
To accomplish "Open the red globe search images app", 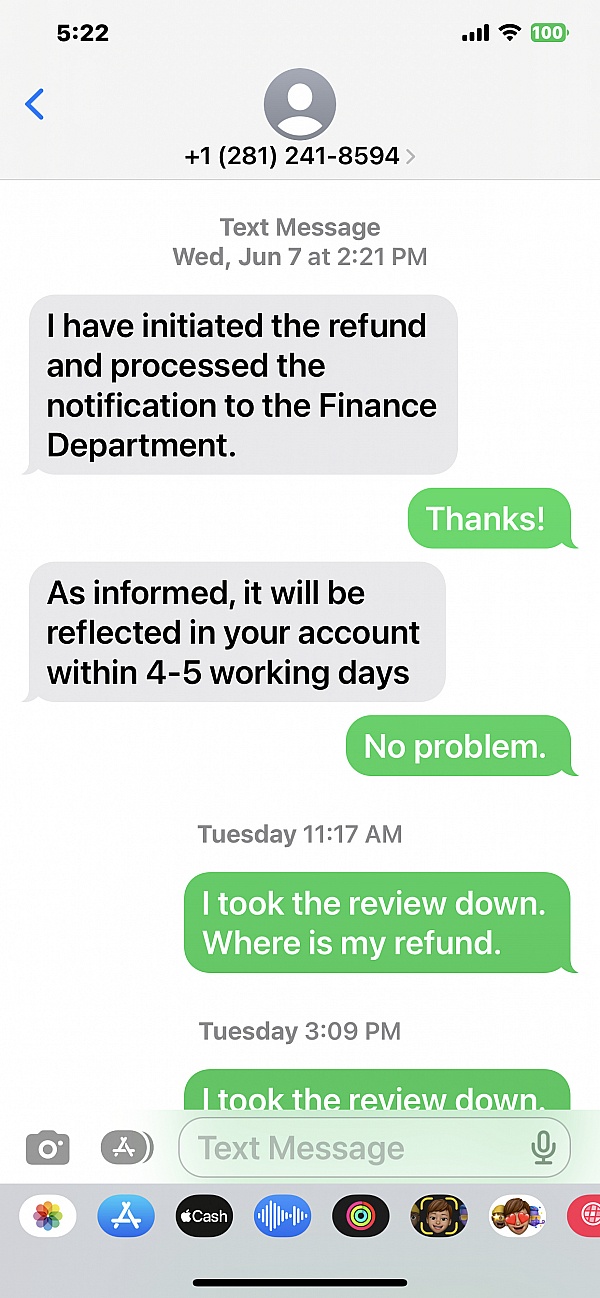I will [584, 1216].
